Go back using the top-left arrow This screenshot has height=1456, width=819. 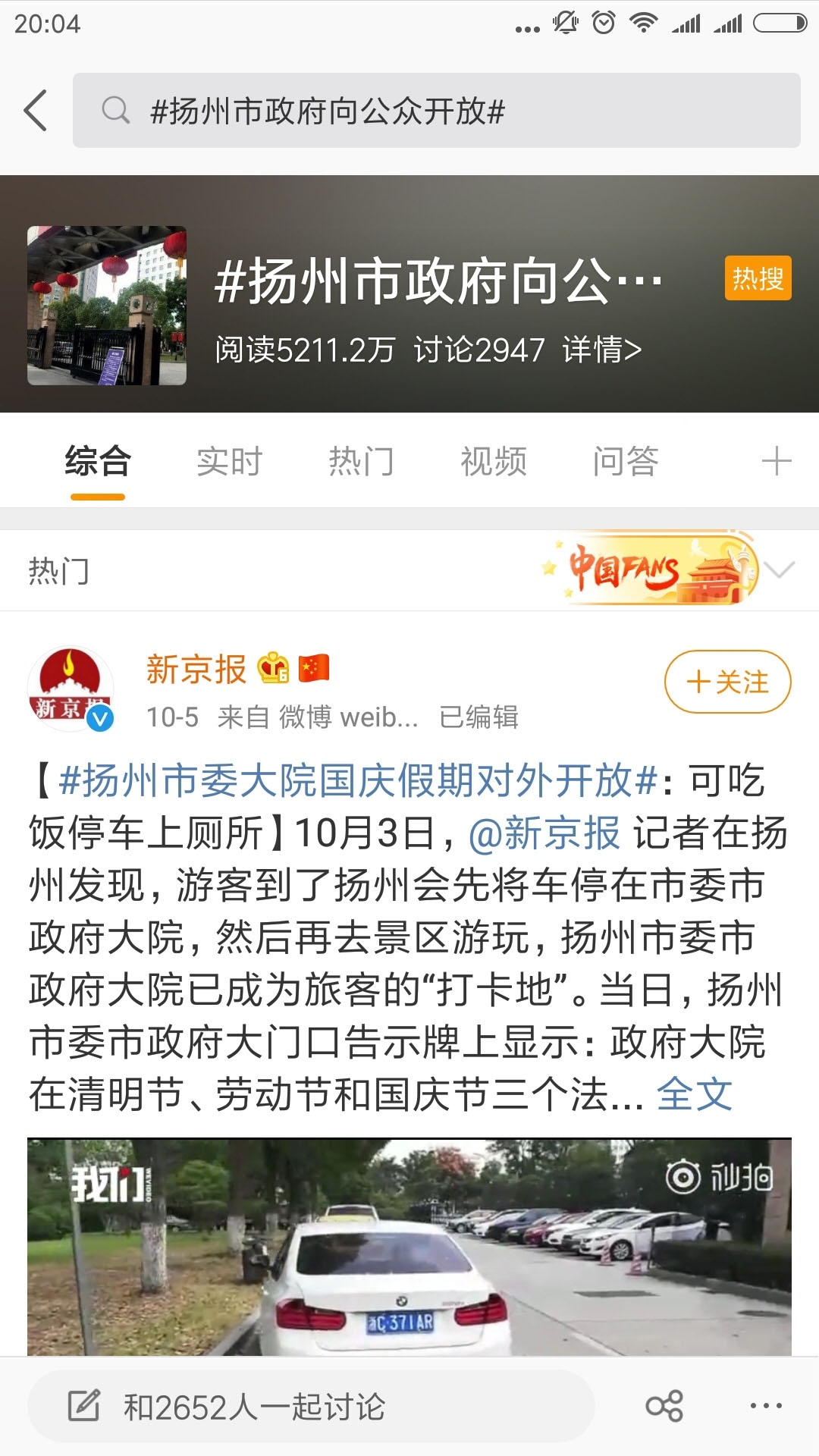point(36,111)
